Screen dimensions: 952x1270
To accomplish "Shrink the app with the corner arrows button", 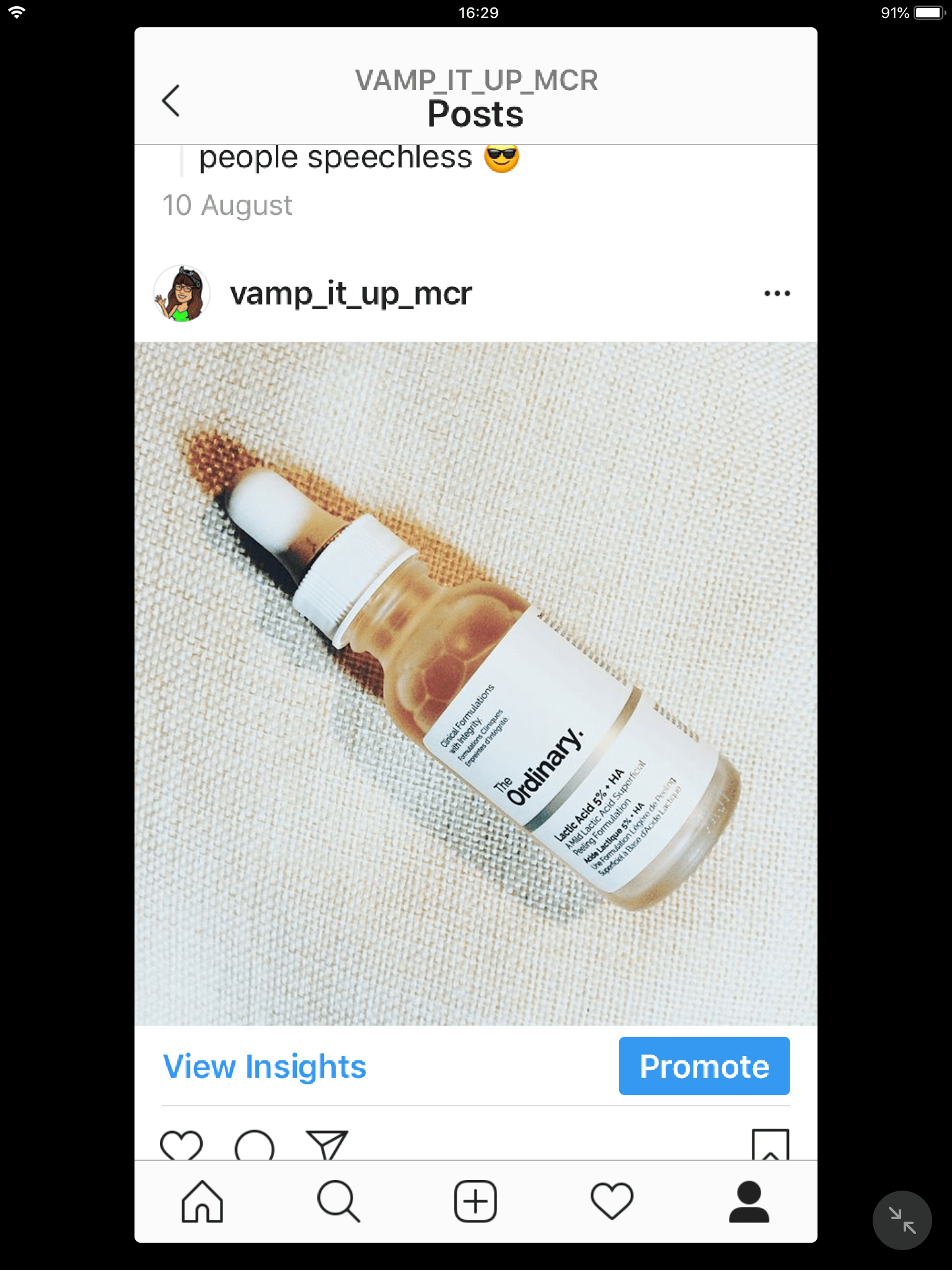I will [x=902, y=1220].
